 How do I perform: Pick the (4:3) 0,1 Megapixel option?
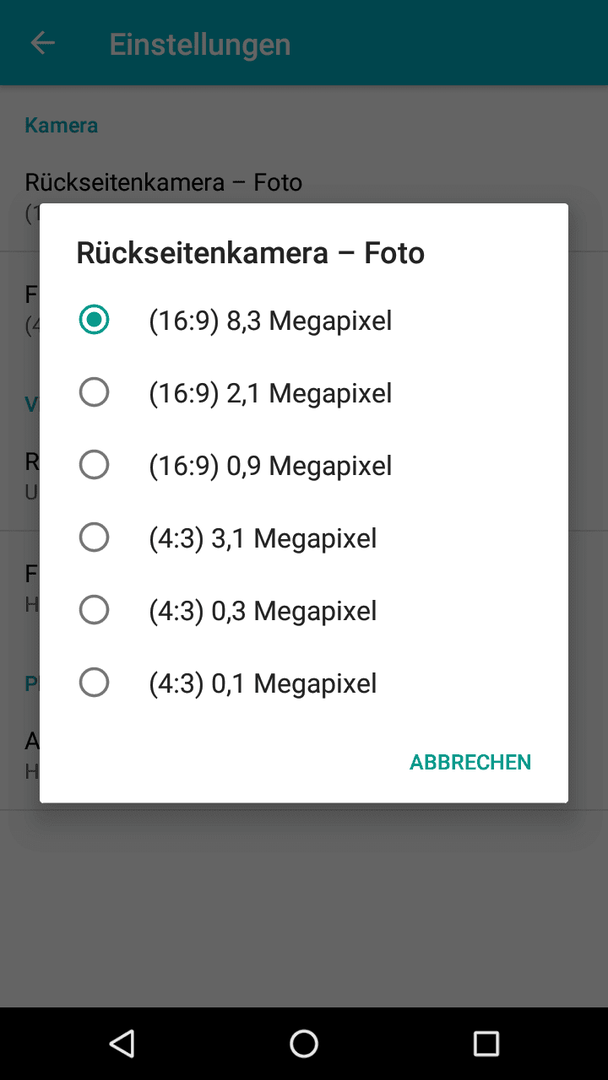[304, 683]
